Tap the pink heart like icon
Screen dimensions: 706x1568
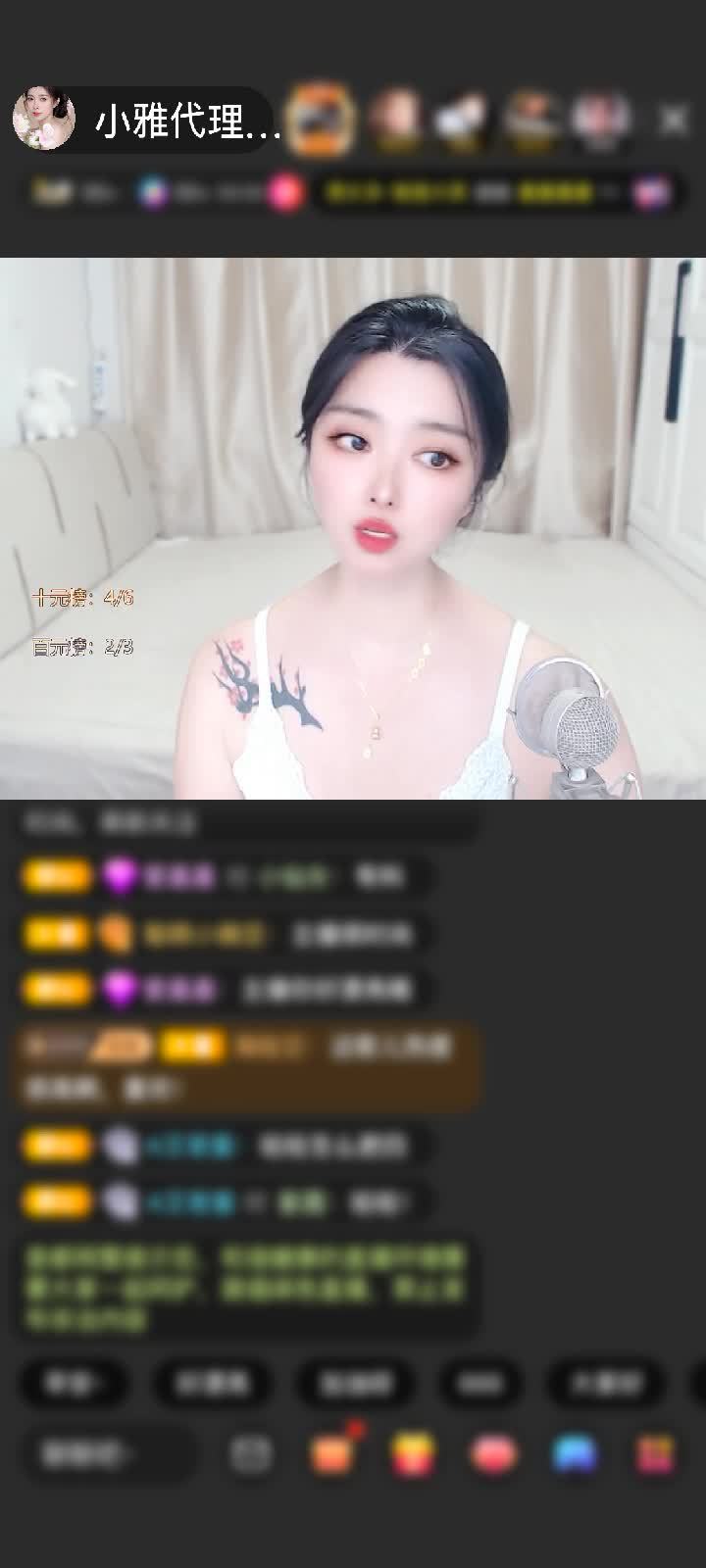point(494,1454)
